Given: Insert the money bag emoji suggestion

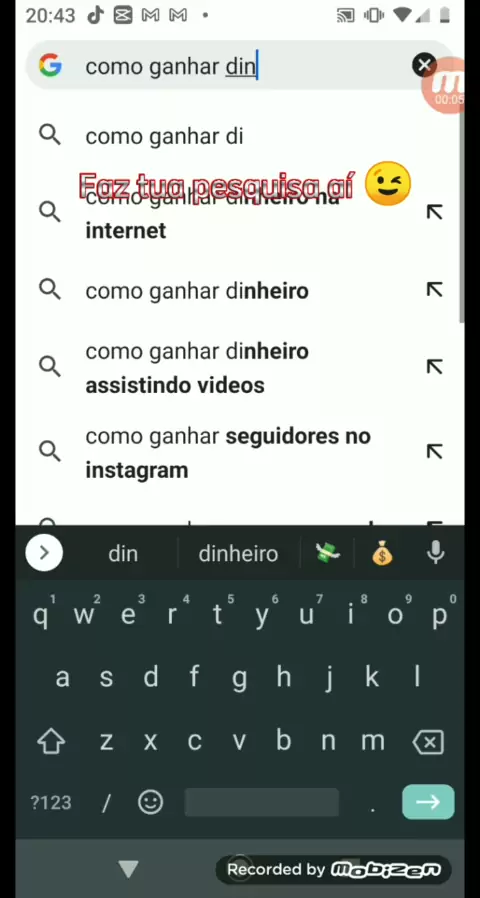Looking at the screenshot, I should [382, 554].
